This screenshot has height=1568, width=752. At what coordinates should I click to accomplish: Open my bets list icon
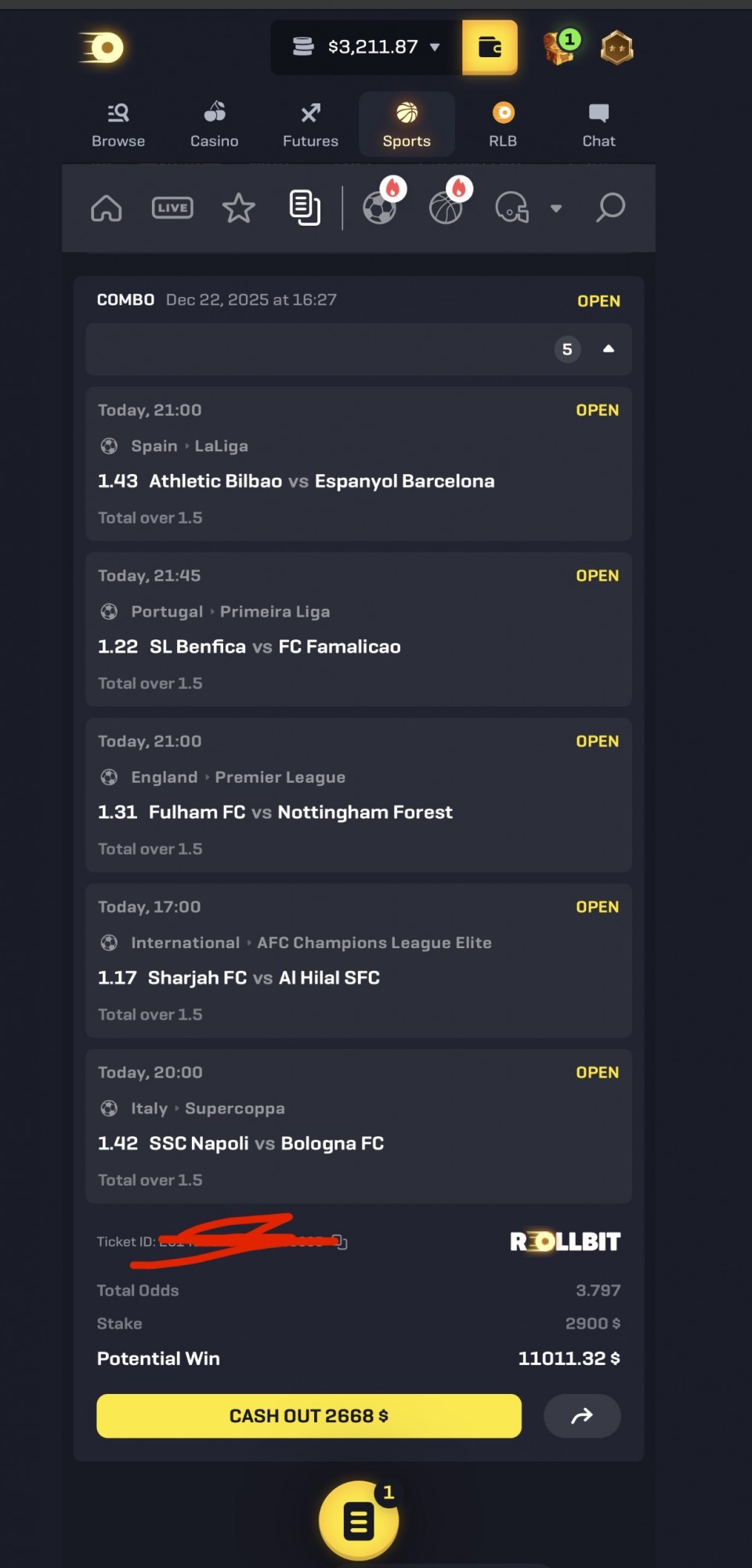pyautogui.click(x=304, y=208)
